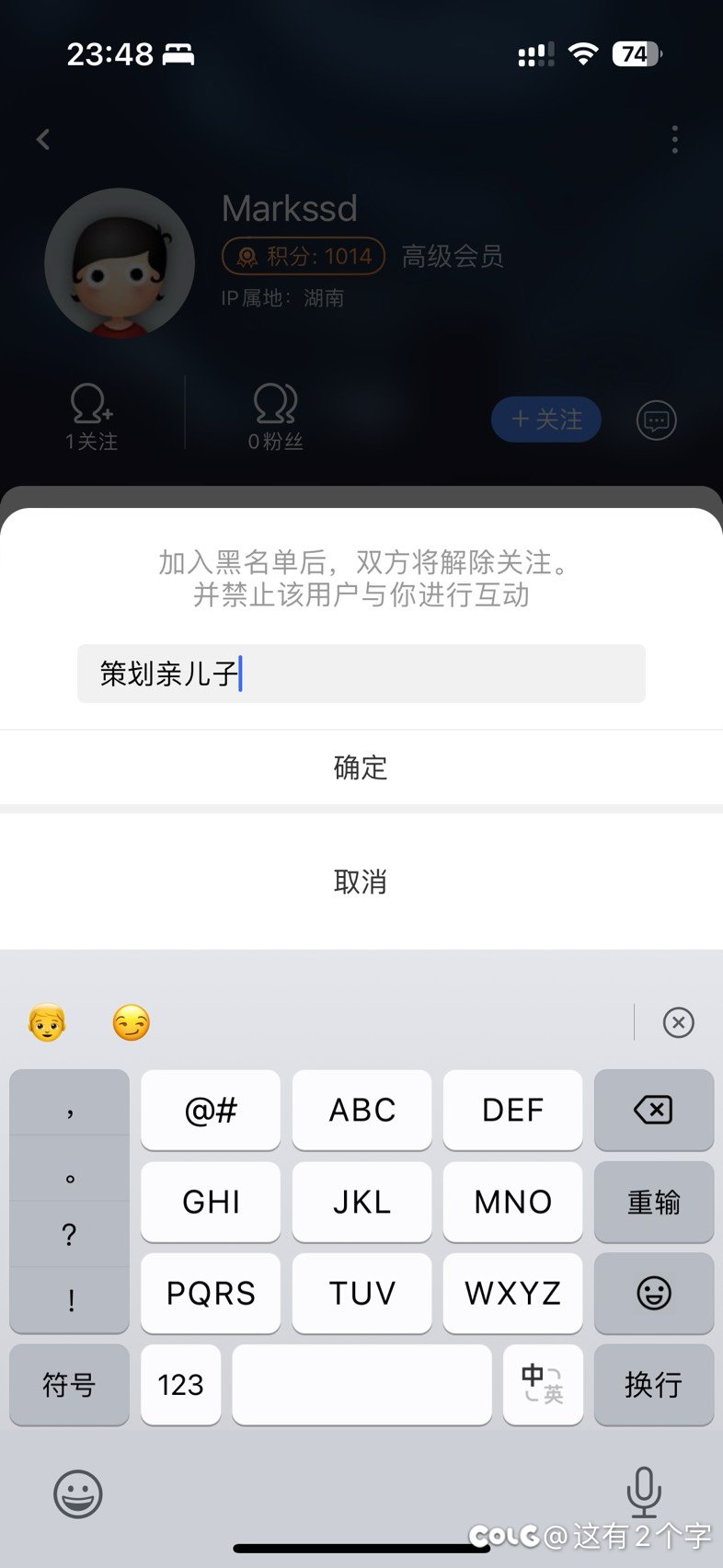Tap the 换行 return key
This screenshot has width=723, height=1568.
(x=654, y=1384)
